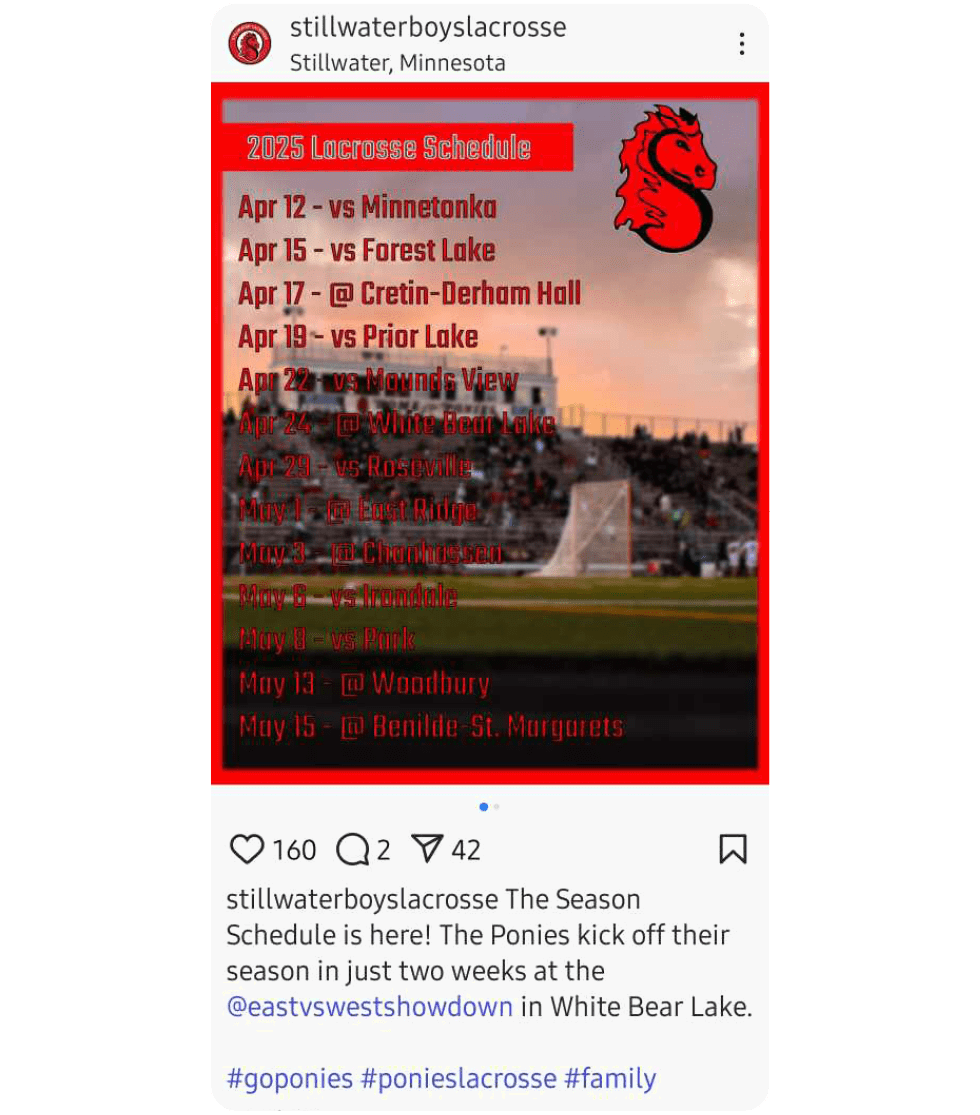Open the comments on this post
The height and width of the screenshot is (1115, 980).
[352, 850]
